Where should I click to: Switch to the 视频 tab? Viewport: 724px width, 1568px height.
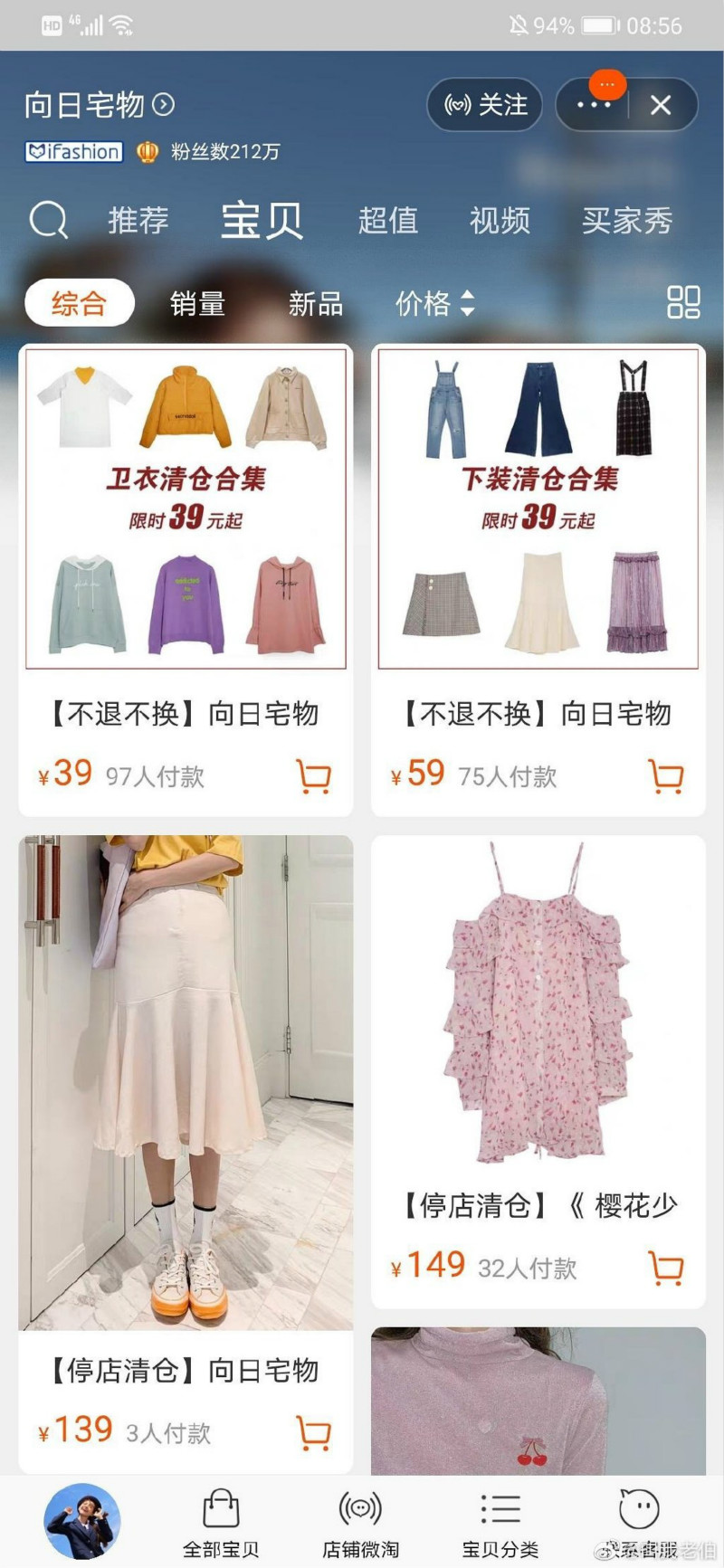500,220
